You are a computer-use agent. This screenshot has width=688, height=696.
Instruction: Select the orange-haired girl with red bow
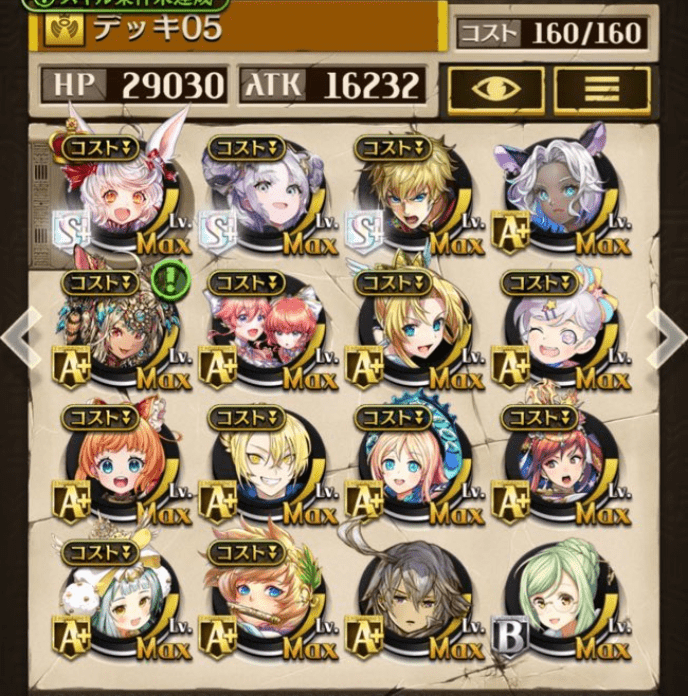[119, 468]
